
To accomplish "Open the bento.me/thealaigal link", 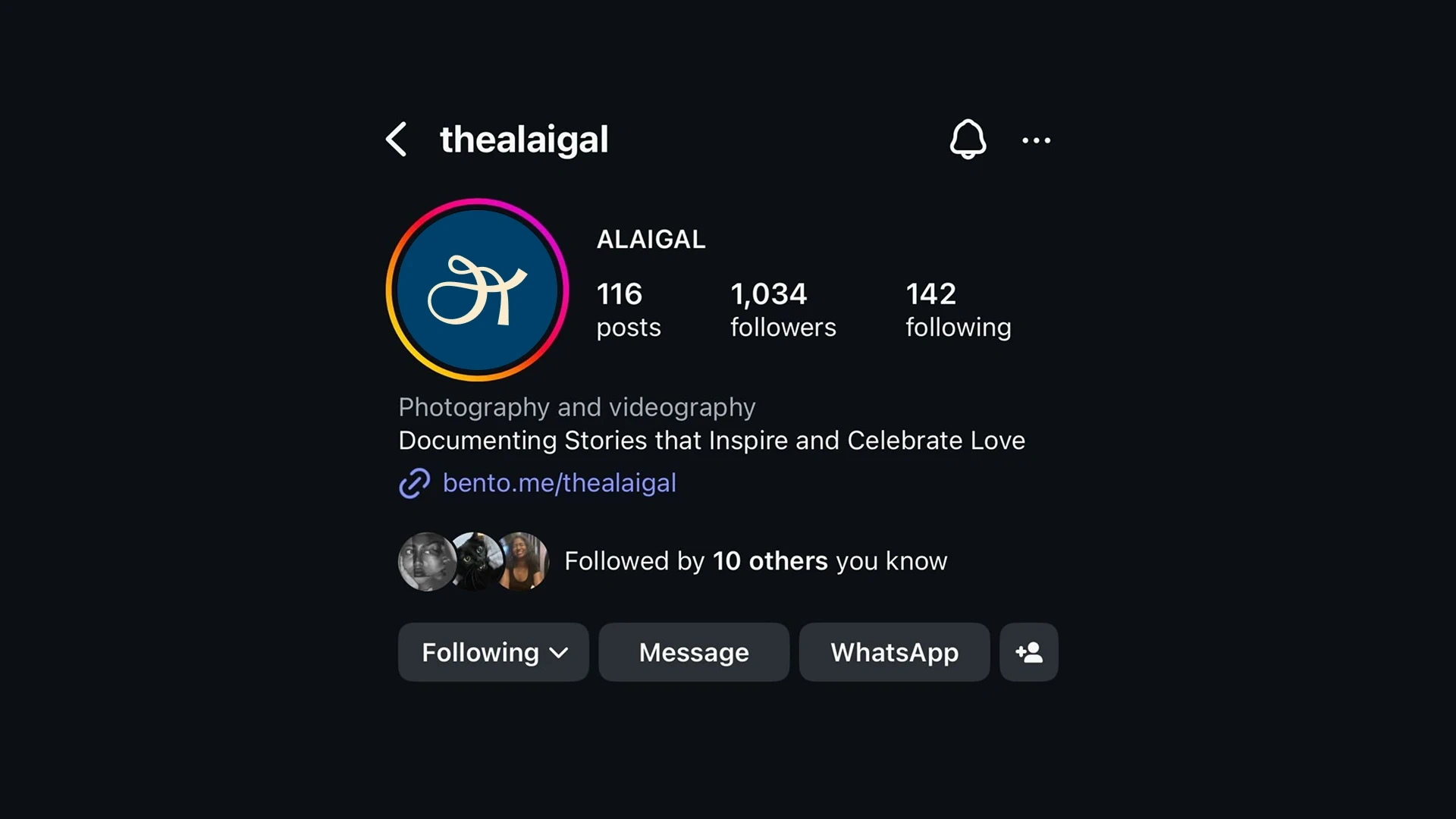I will pos(559,483).
